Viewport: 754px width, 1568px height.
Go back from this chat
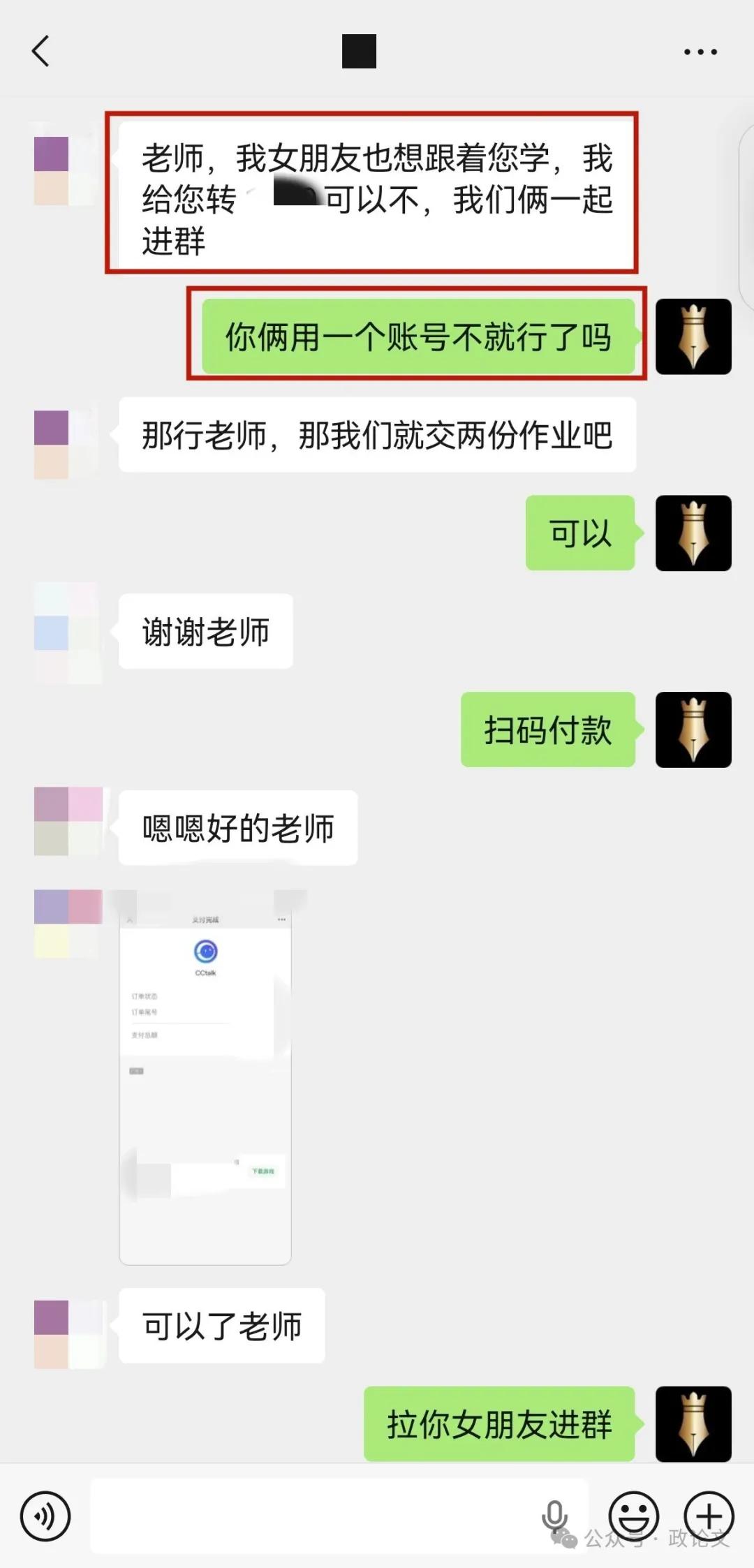tap(41, 51)
